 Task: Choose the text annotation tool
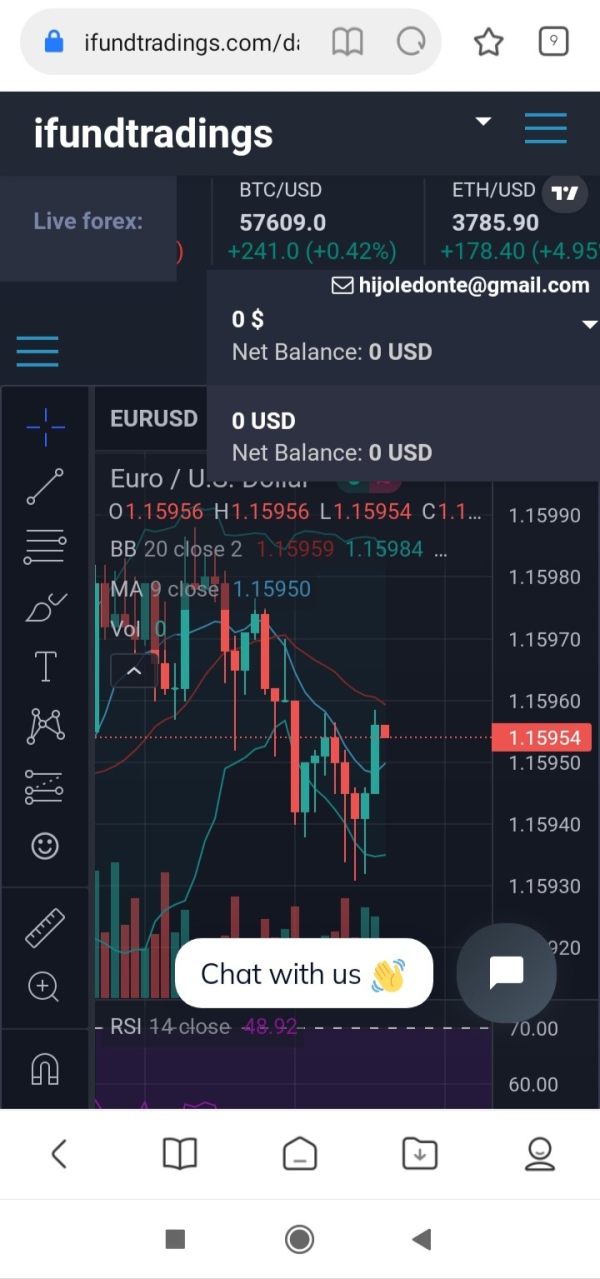coord(45,666)
